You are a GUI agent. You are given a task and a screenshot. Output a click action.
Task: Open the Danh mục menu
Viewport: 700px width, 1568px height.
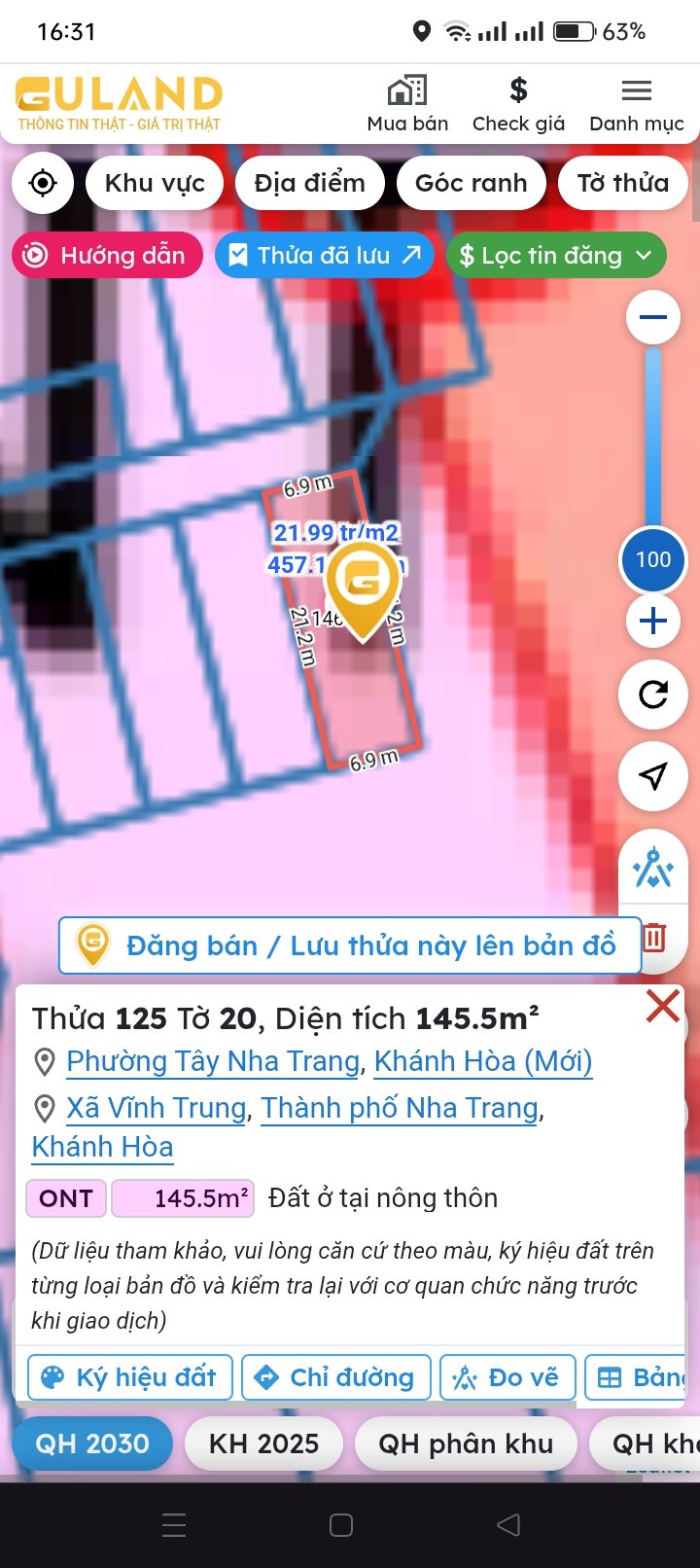tap(636, 105)
